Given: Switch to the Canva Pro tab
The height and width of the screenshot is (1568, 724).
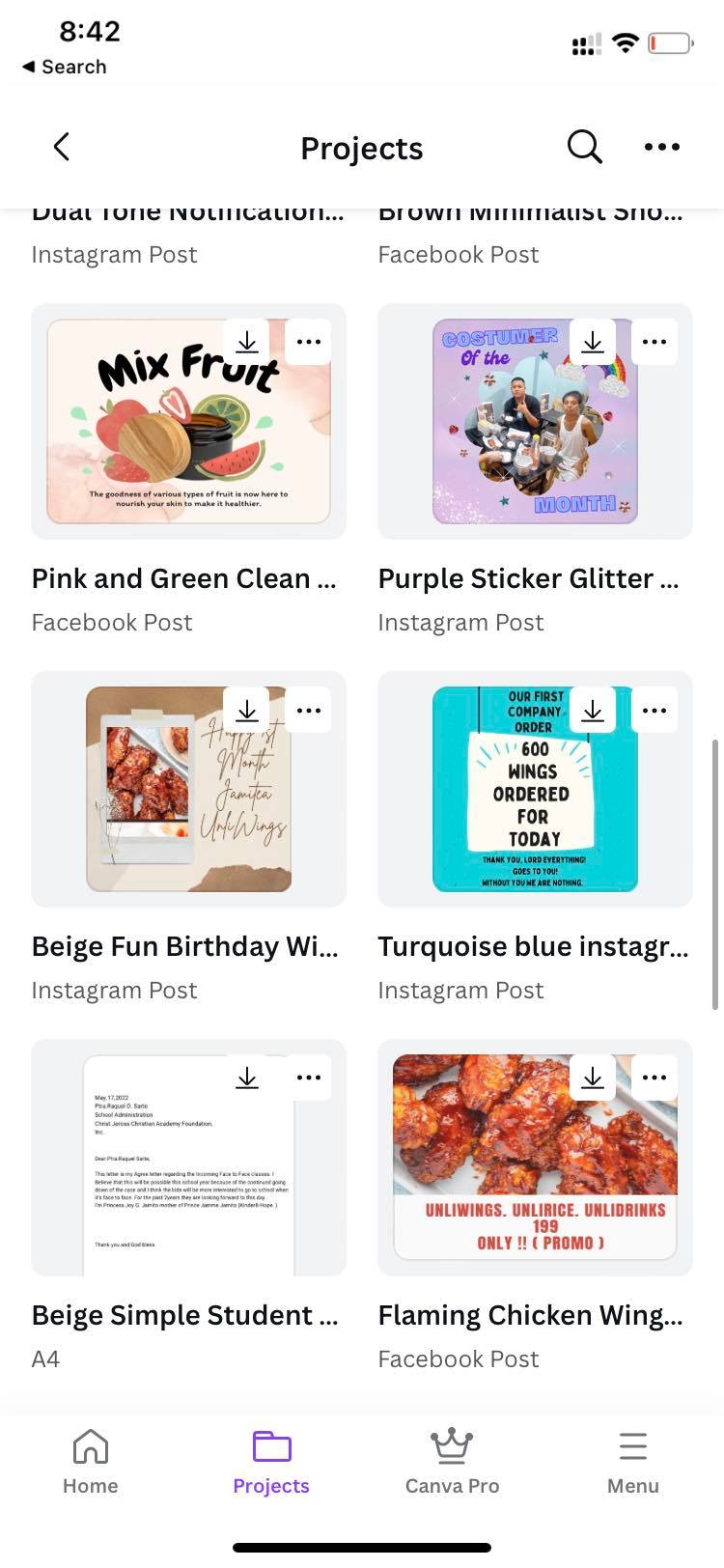Looking at the screenshot, I should (x=452, y=1462).
